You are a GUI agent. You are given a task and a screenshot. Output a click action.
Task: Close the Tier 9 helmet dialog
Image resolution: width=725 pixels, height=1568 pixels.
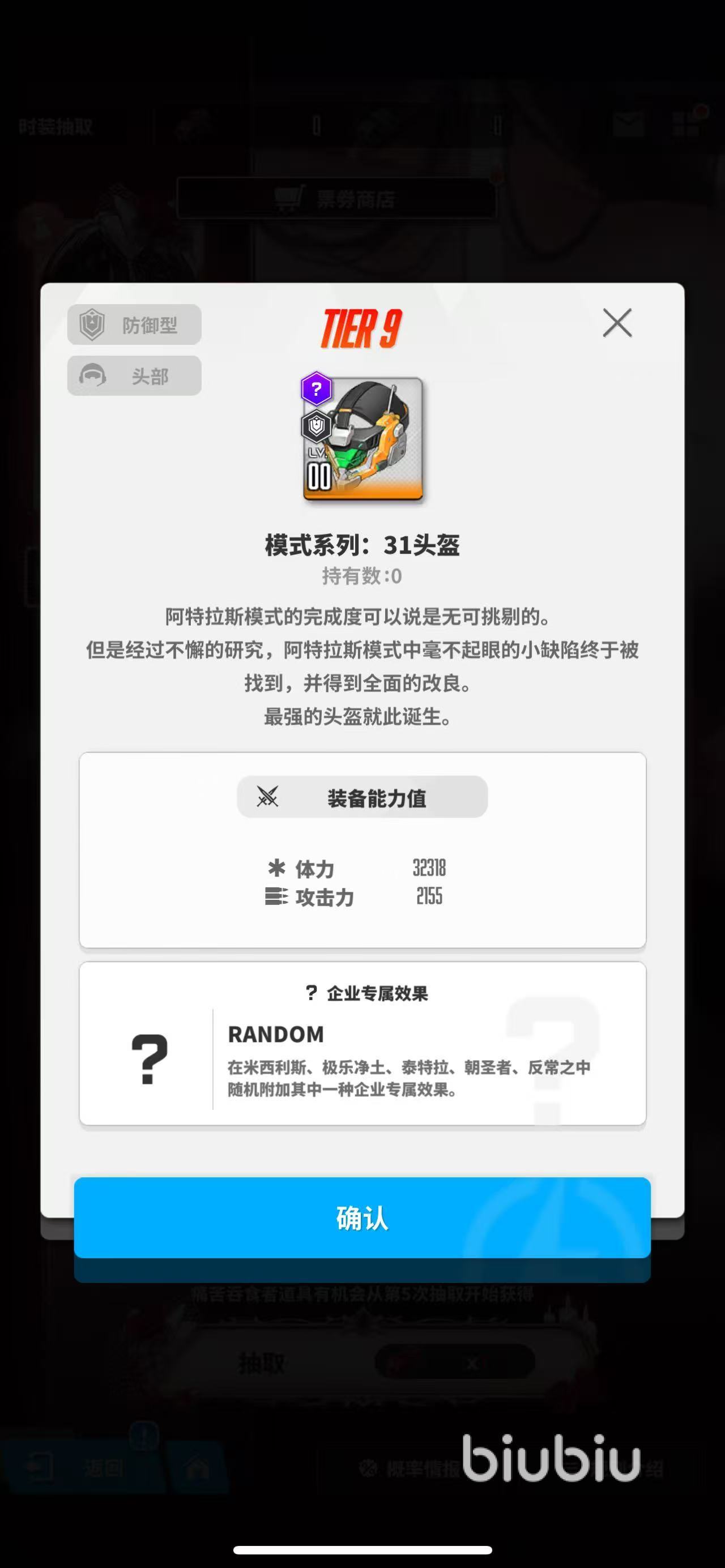pyautogui.click(x=617, y=323)
